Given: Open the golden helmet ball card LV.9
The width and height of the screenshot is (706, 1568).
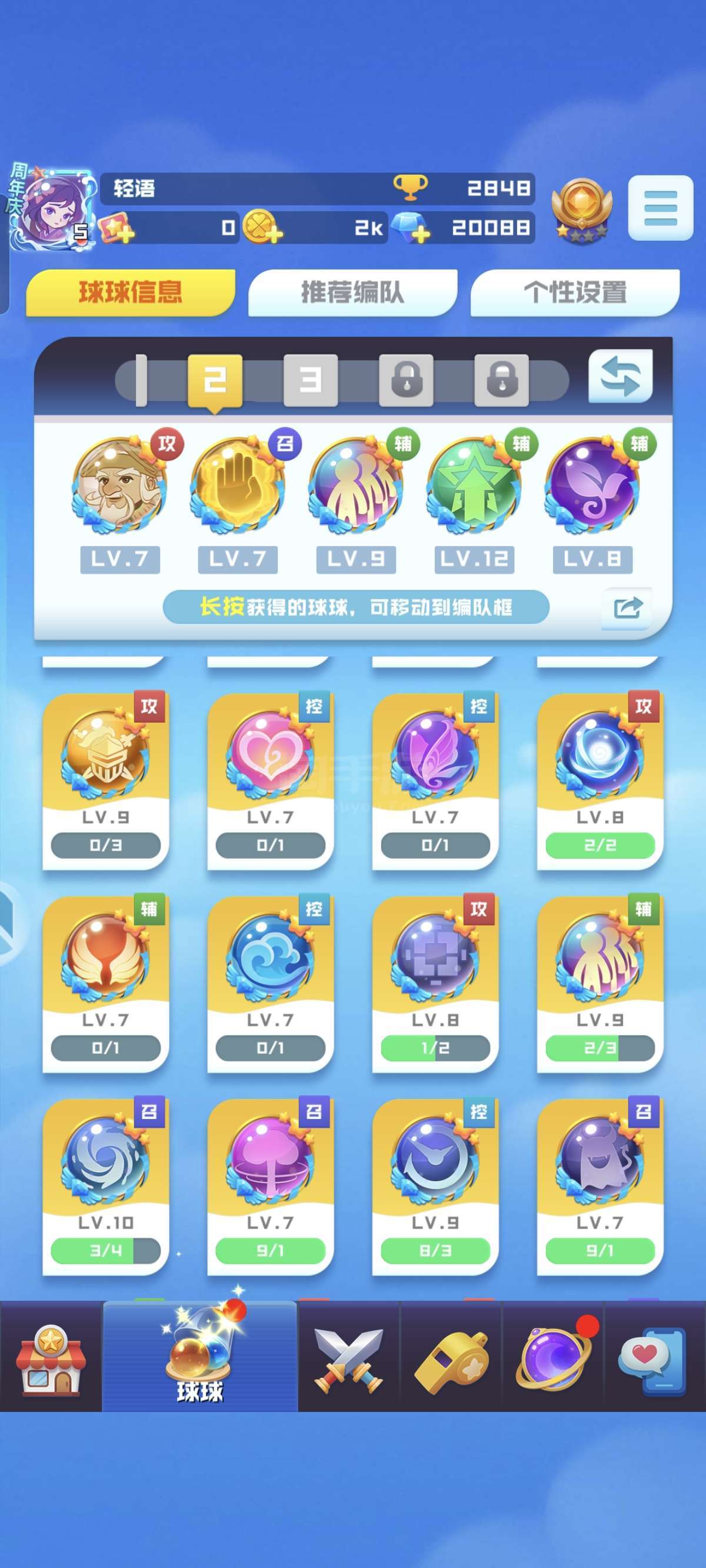Looking at the screenshot, I should [105, 781].
